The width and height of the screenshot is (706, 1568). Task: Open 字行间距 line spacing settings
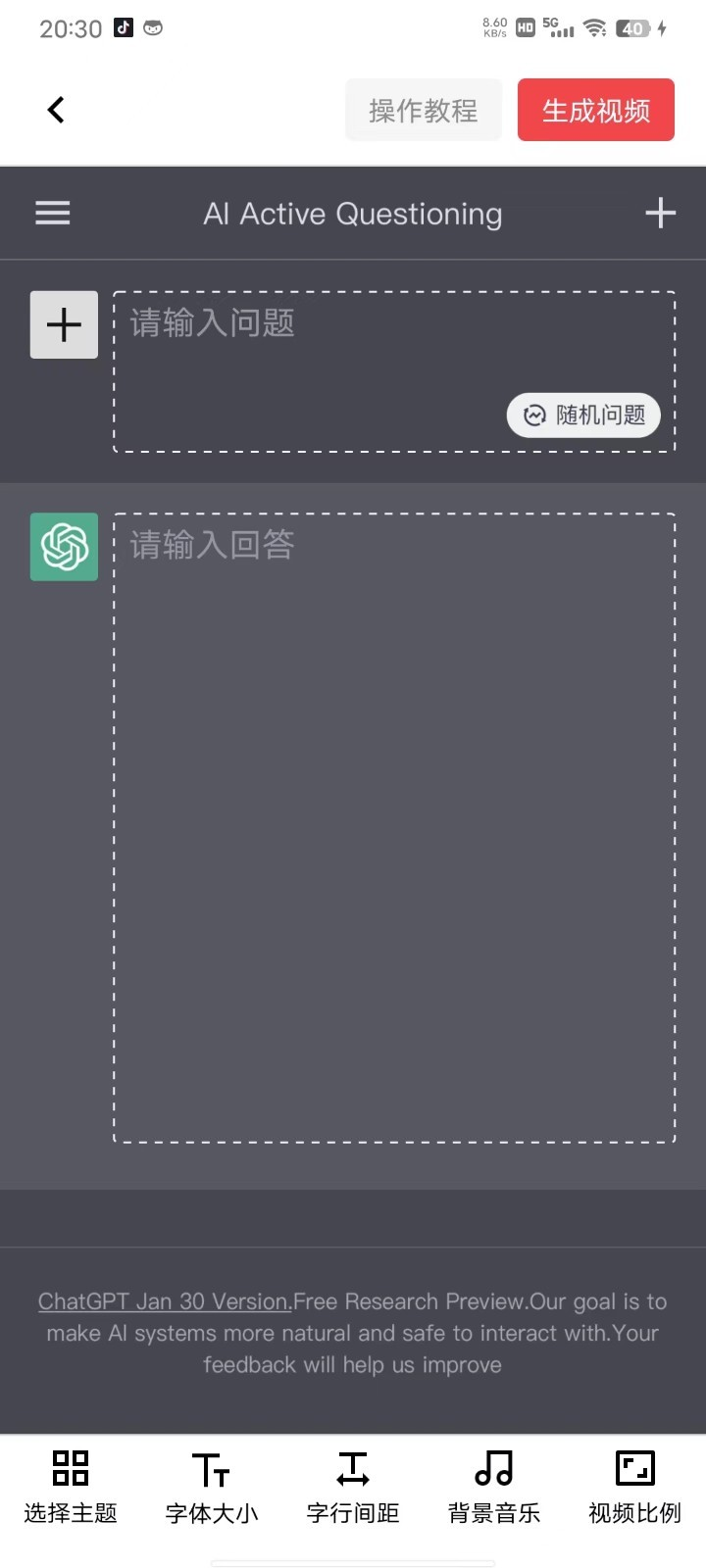[x=353, y=1487]
